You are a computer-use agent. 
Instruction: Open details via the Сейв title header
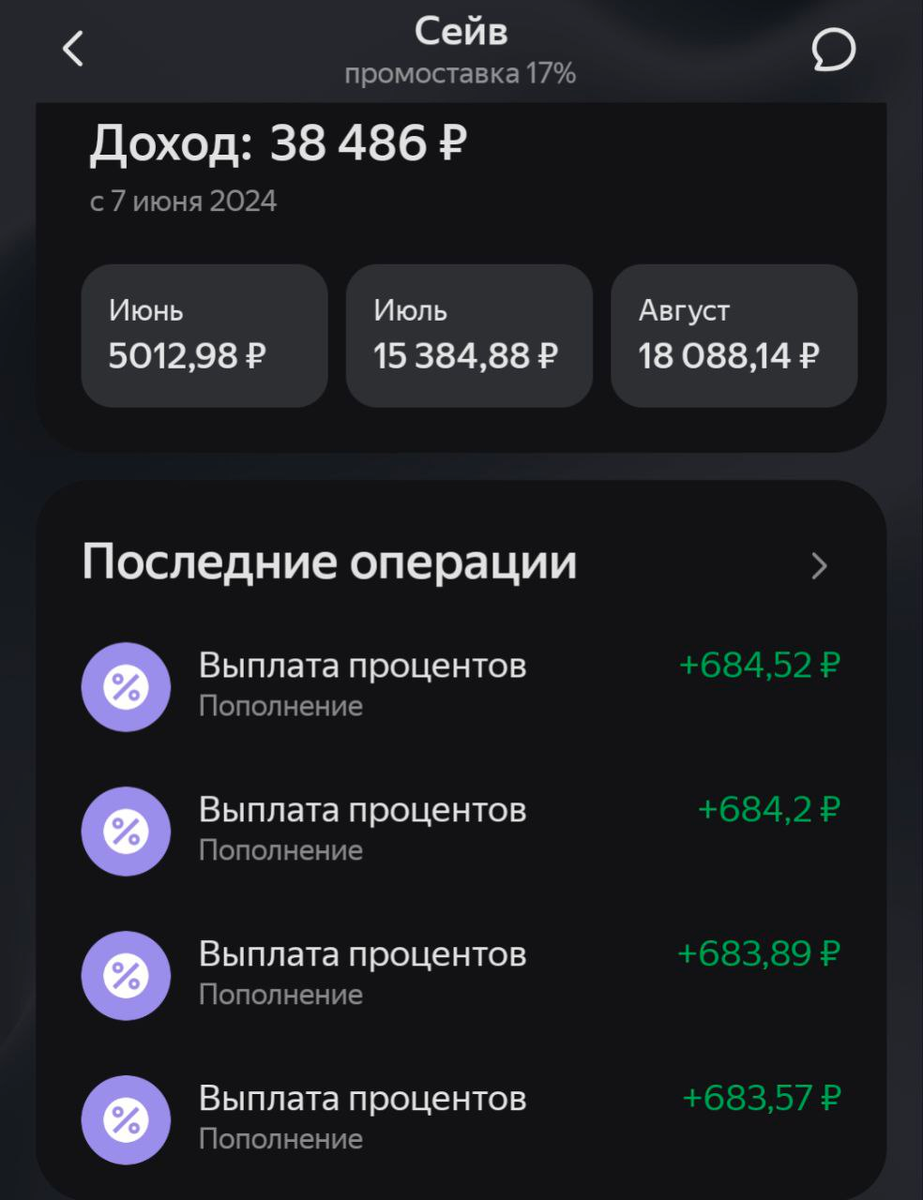(461, 32)
